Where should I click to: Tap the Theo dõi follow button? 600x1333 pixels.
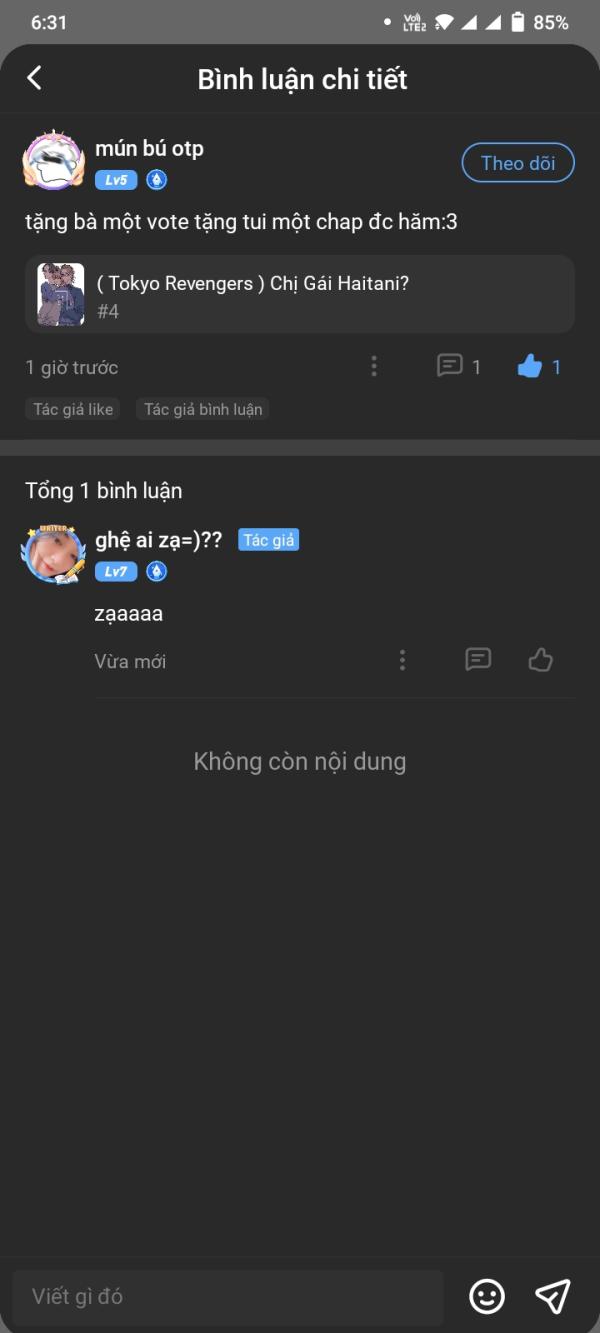tap(518, 163)
